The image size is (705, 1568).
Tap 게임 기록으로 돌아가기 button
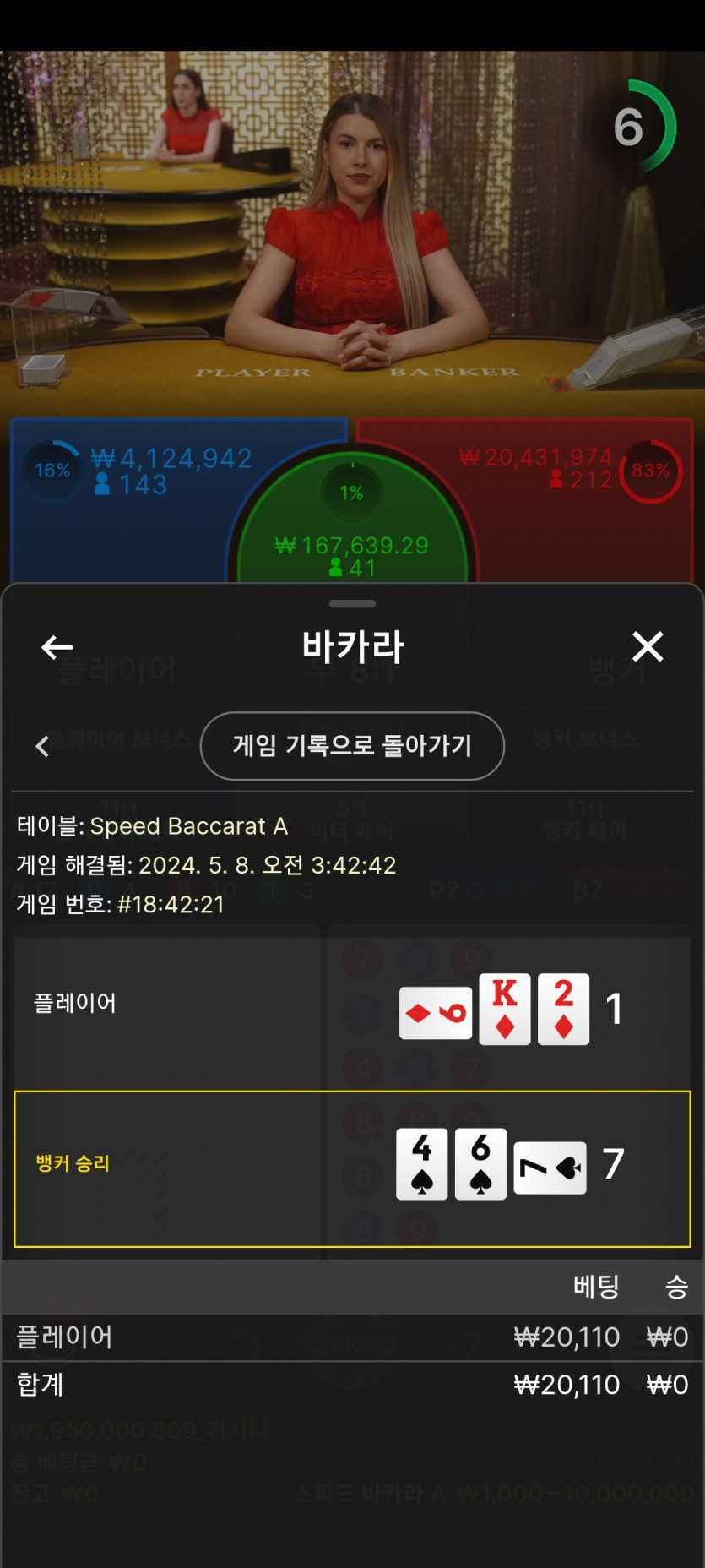tap(352, 746)
